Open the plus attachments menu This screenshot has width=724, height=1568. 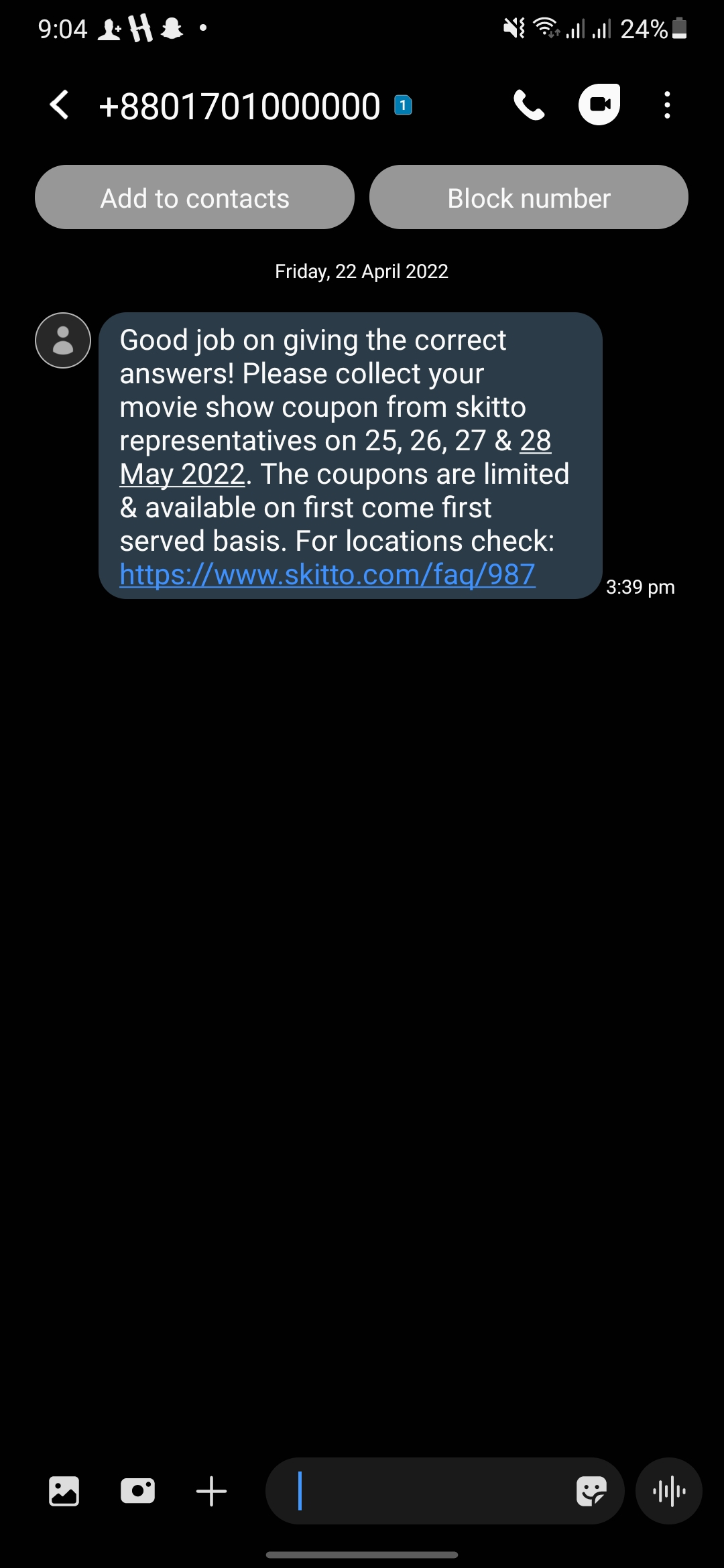211,1491
